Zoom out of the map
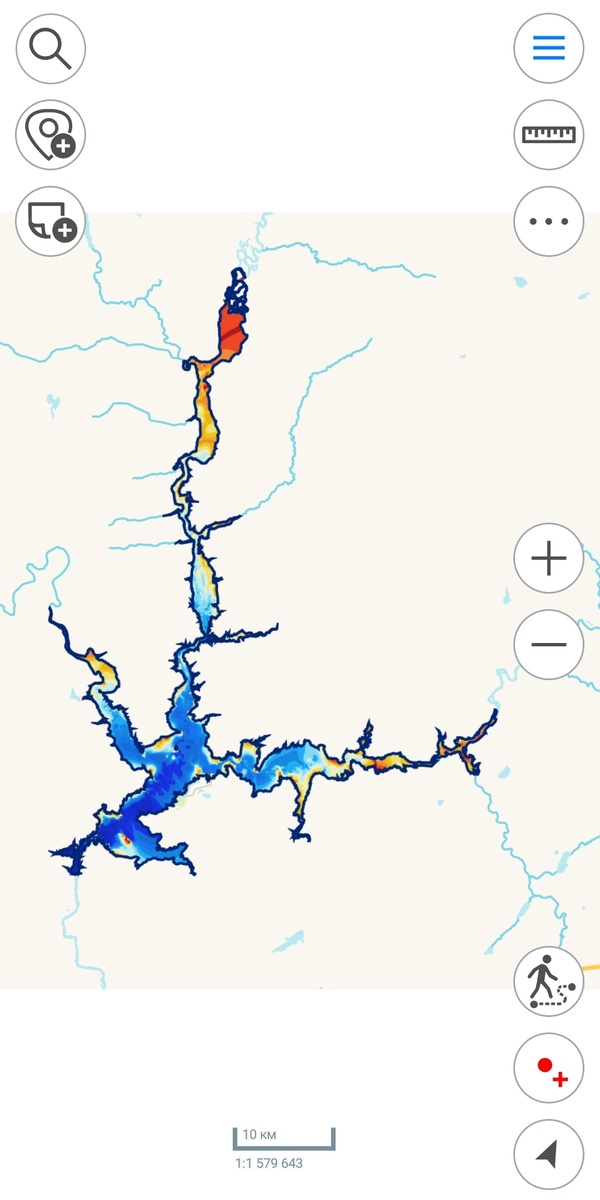Image resolution: width=600 pixels, height=1200 pixels. pos(549,644)
